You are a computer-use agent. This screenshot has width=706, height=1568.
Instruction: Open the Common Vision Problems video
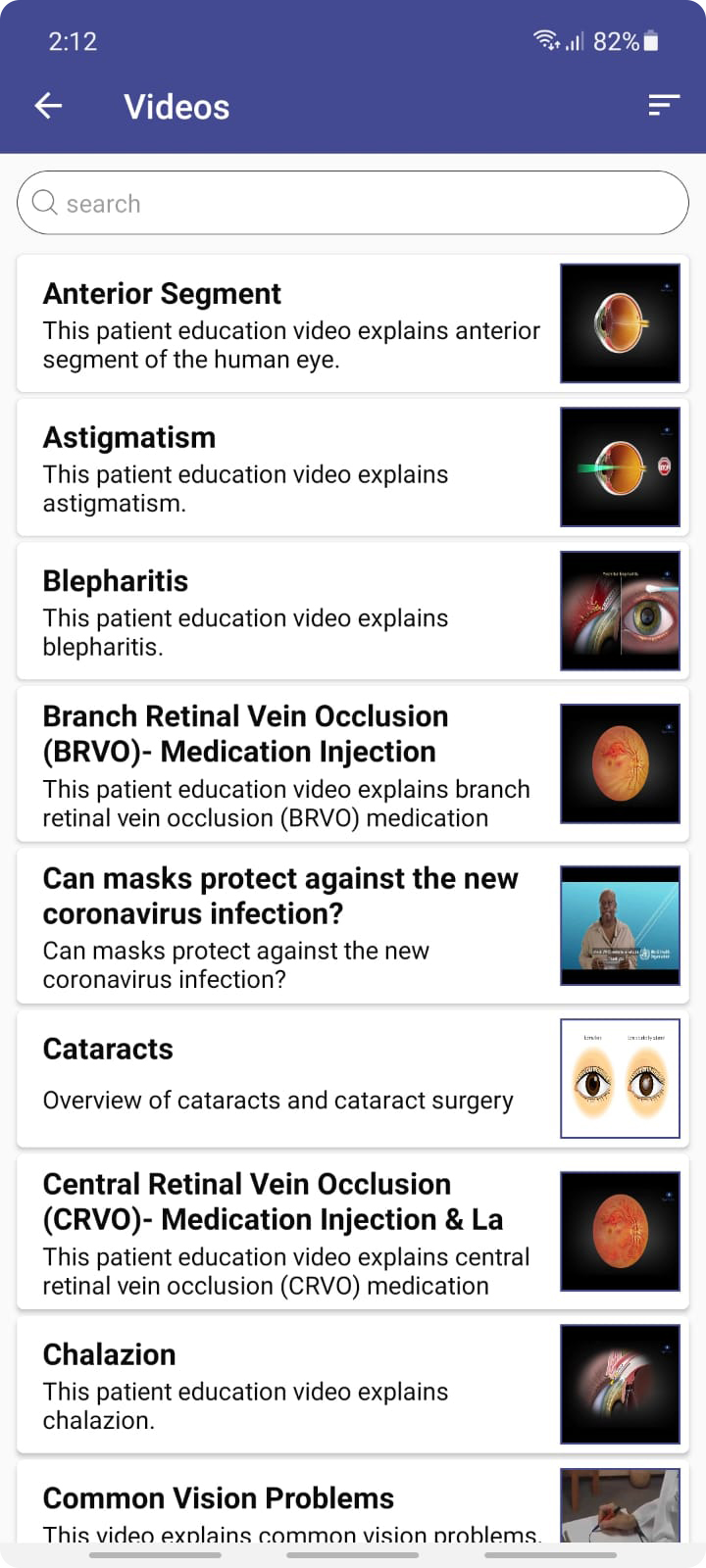(353, 1501)
